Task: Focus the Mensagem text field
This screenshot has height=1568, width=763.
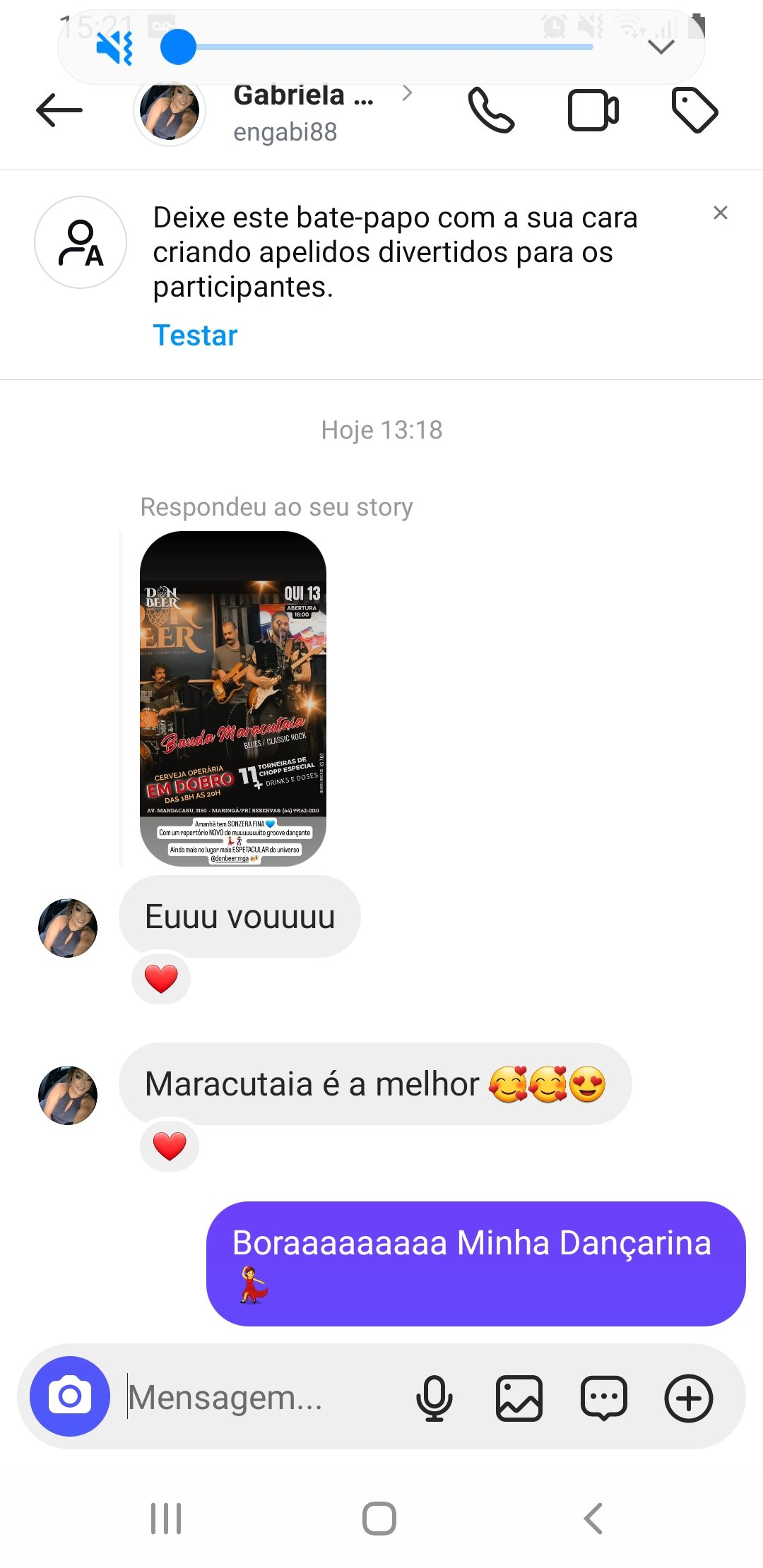Action: click(261, 1397)
